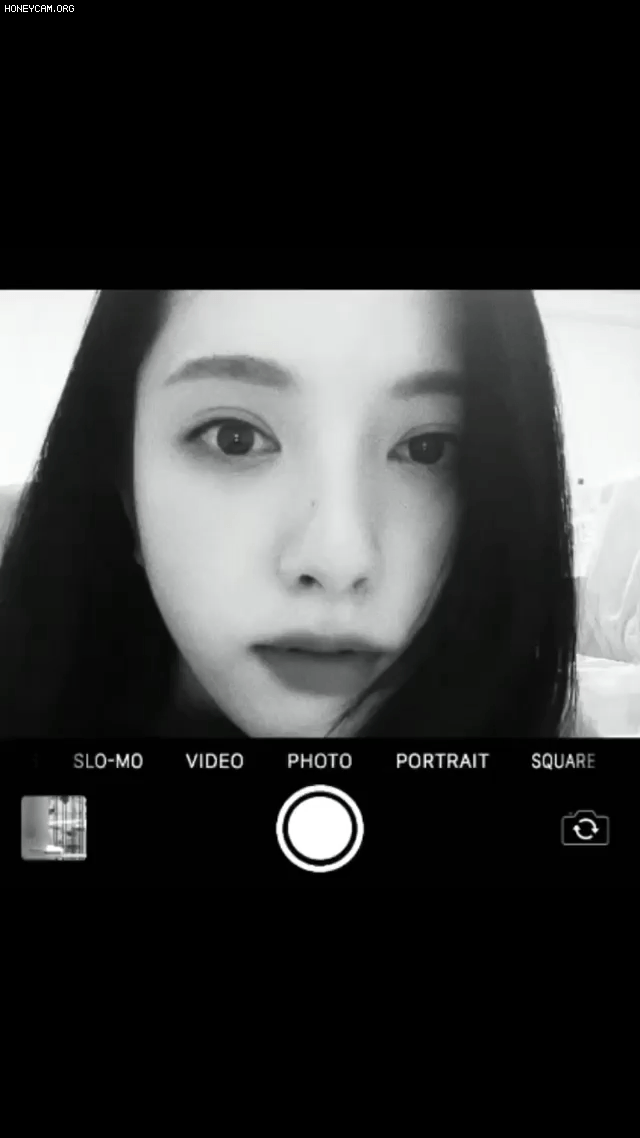
Task: Take a photo with the shutter button
Action: pos(320,828)
